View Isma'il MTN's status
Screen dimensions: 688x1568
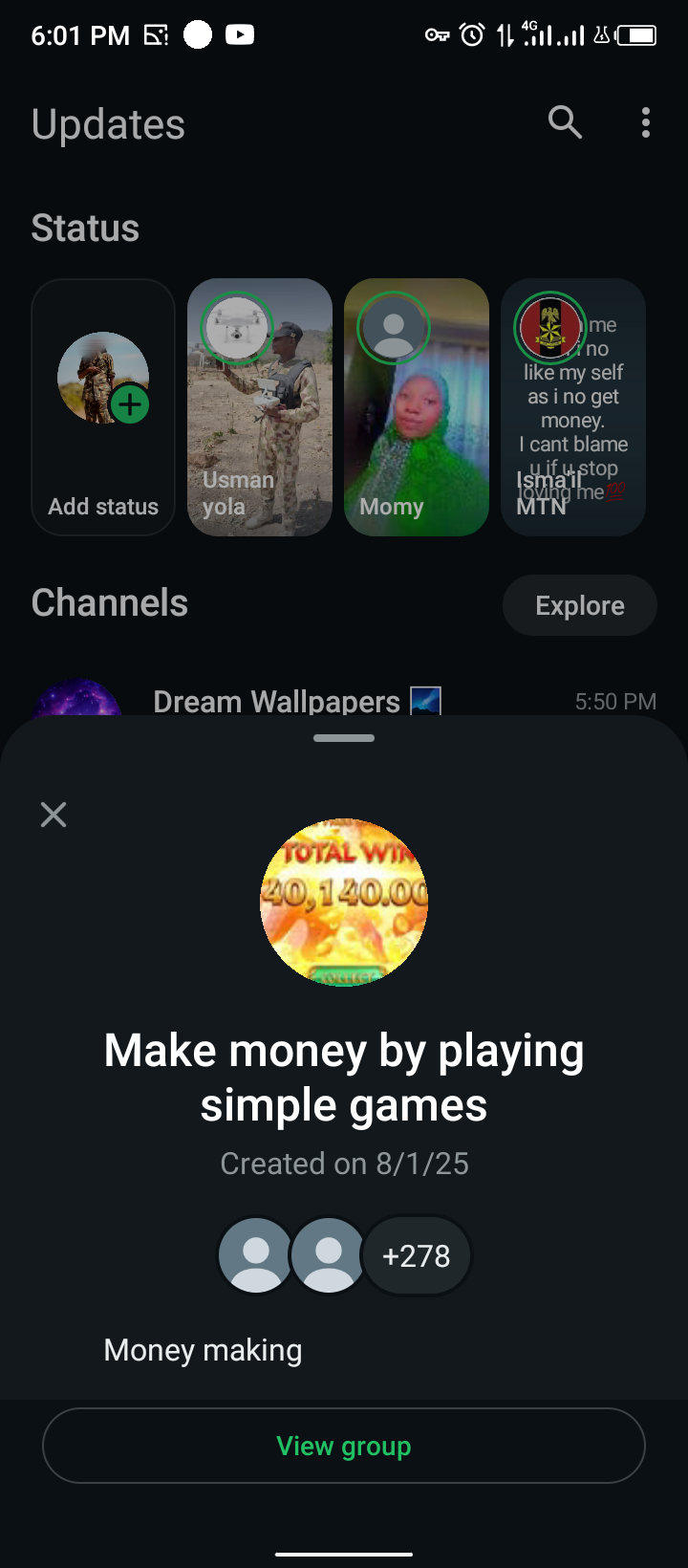pos(573,407)
